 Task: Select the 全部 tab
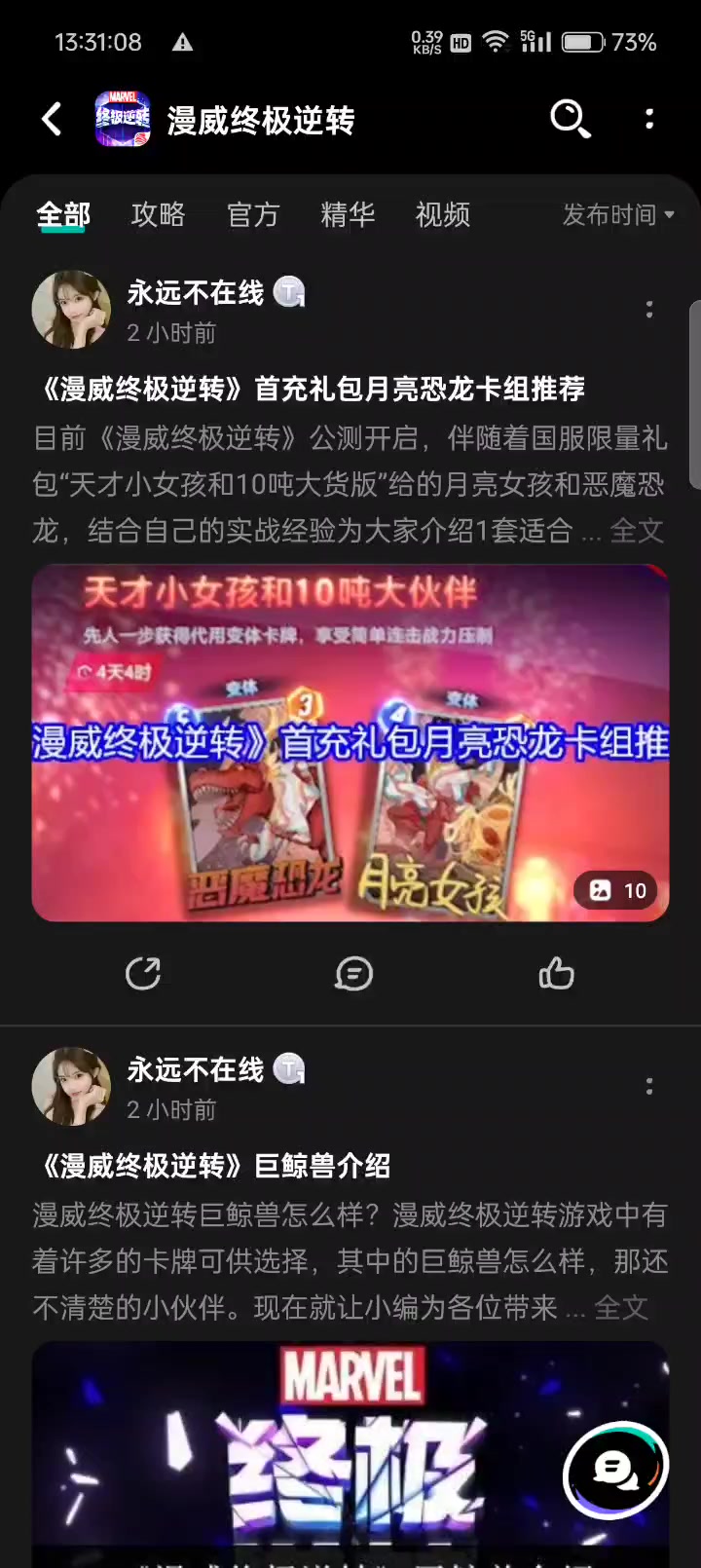63,214
